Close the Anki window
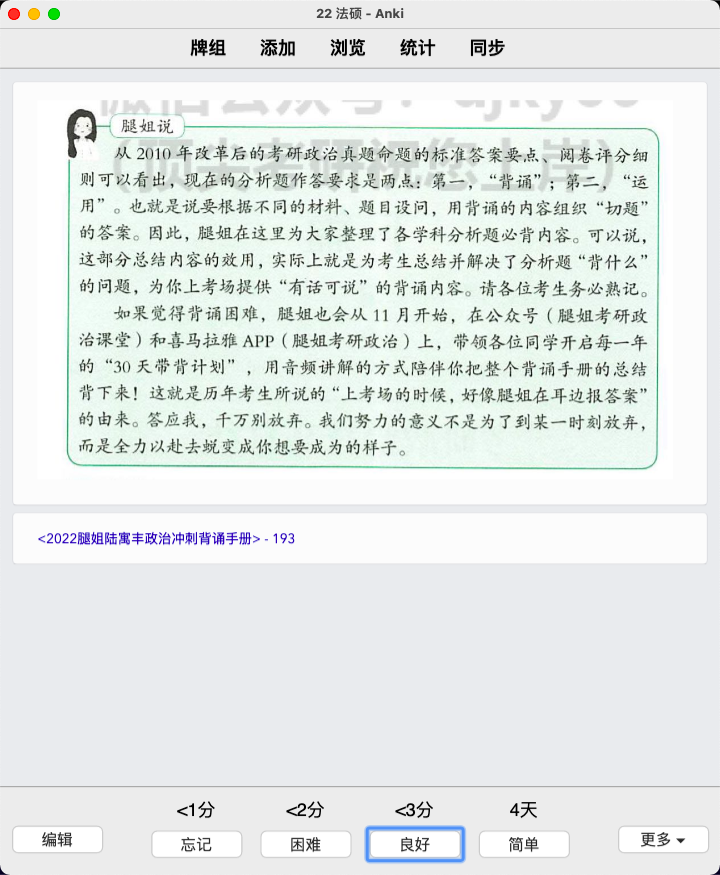Screen dimensions: 720x875 14,14
